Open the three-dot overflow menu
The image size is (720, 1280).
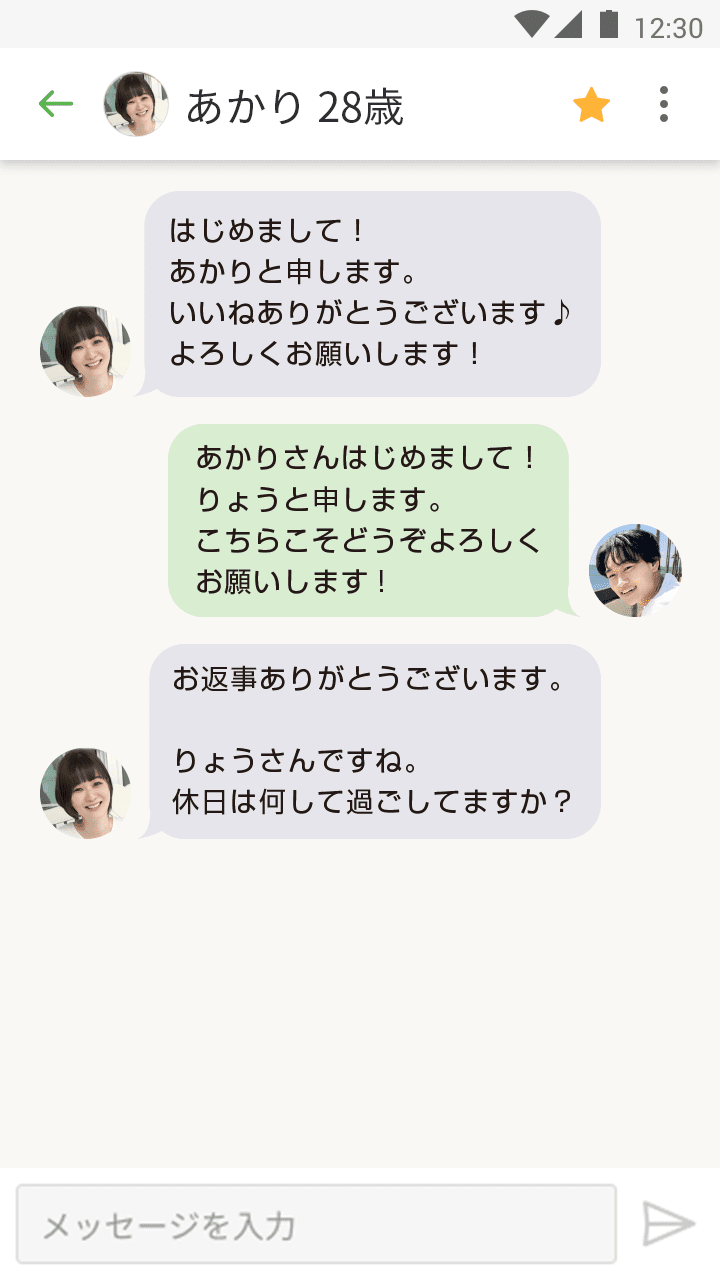(x=664, y=104)
